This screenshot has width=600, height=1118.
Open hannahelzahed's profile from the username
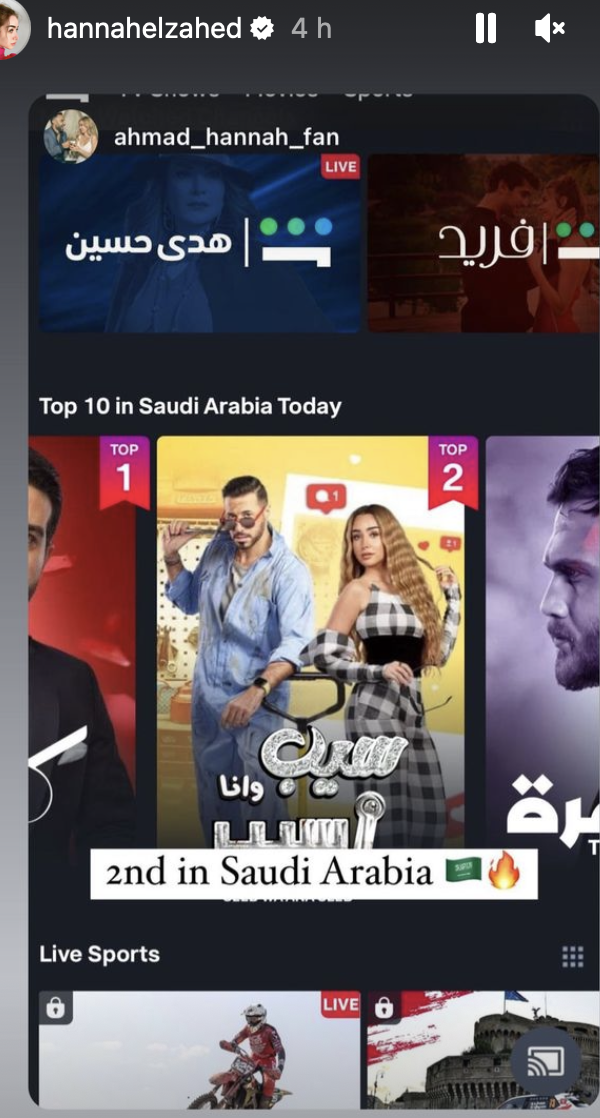tap(144, 29)
